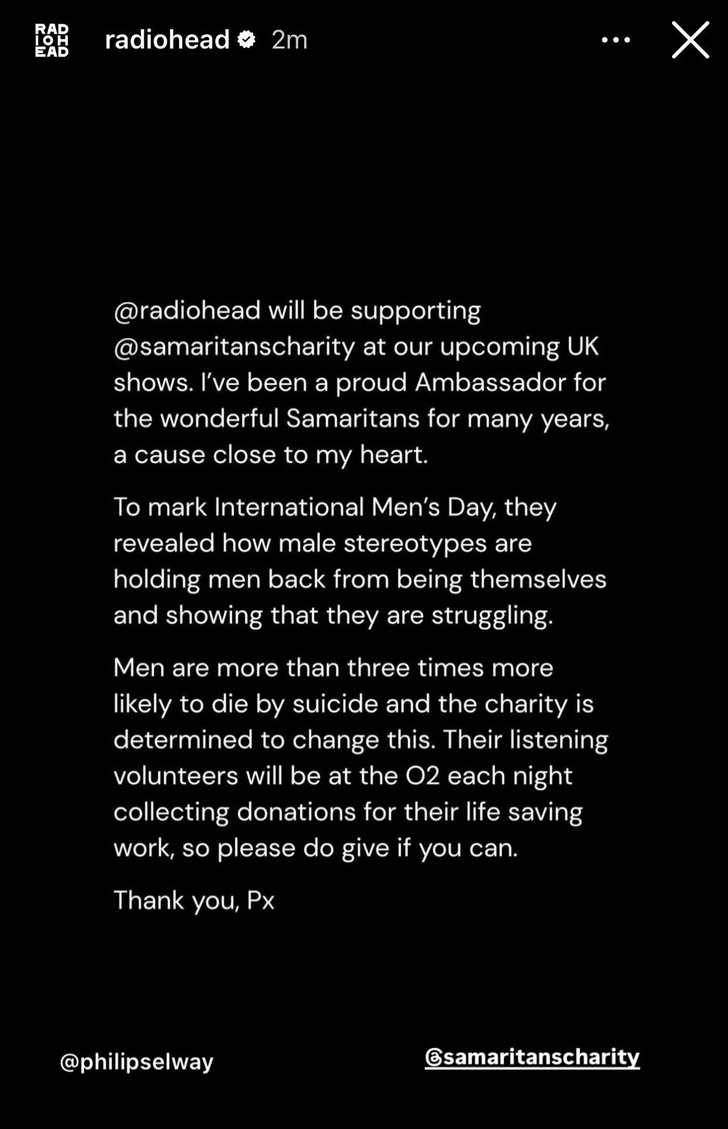The image size is (728, 1129).
Task: Exit the story with the X control
Action: click(x=690, y=40)
